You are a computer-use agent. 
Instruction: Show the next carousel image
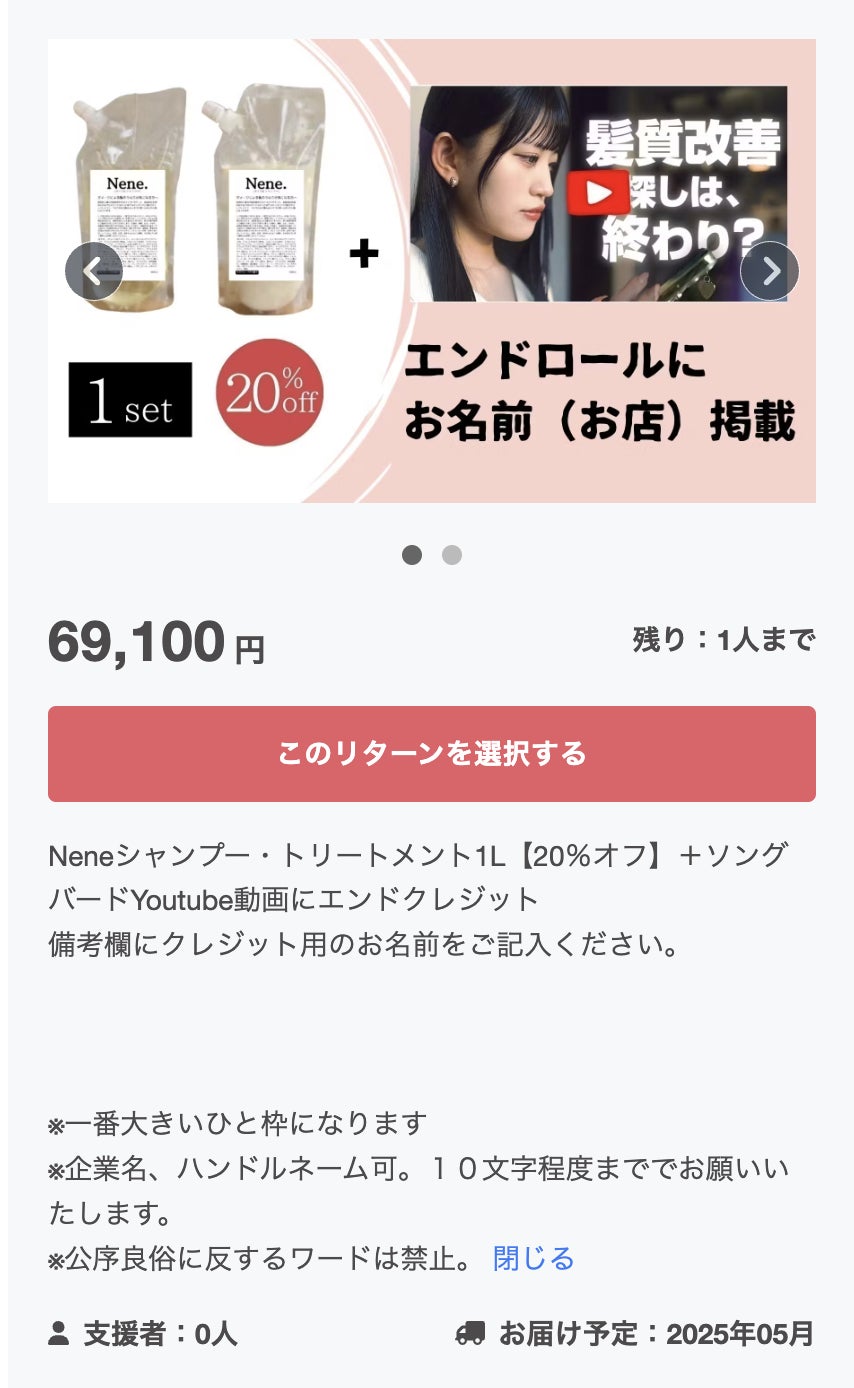tap(769, 271)
